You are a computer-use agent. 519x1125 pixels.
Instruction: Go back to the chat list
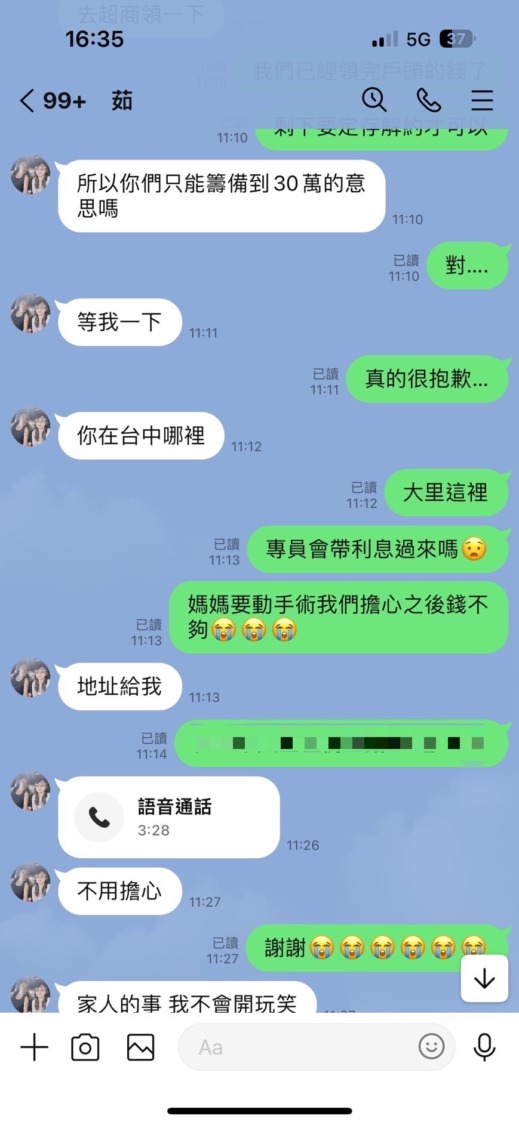[27, 100]
